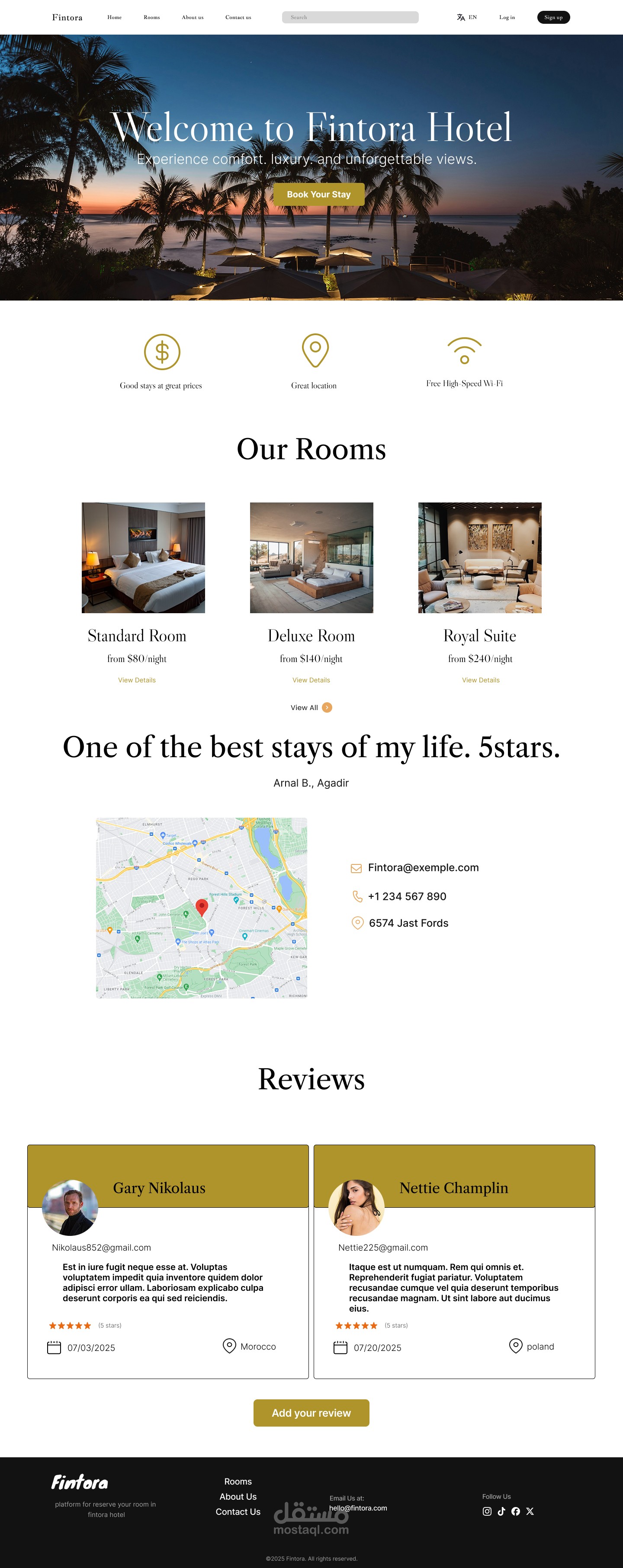This screenshot has height=1568, width=623.
Task: Open the location map
Action: [202, 908]
